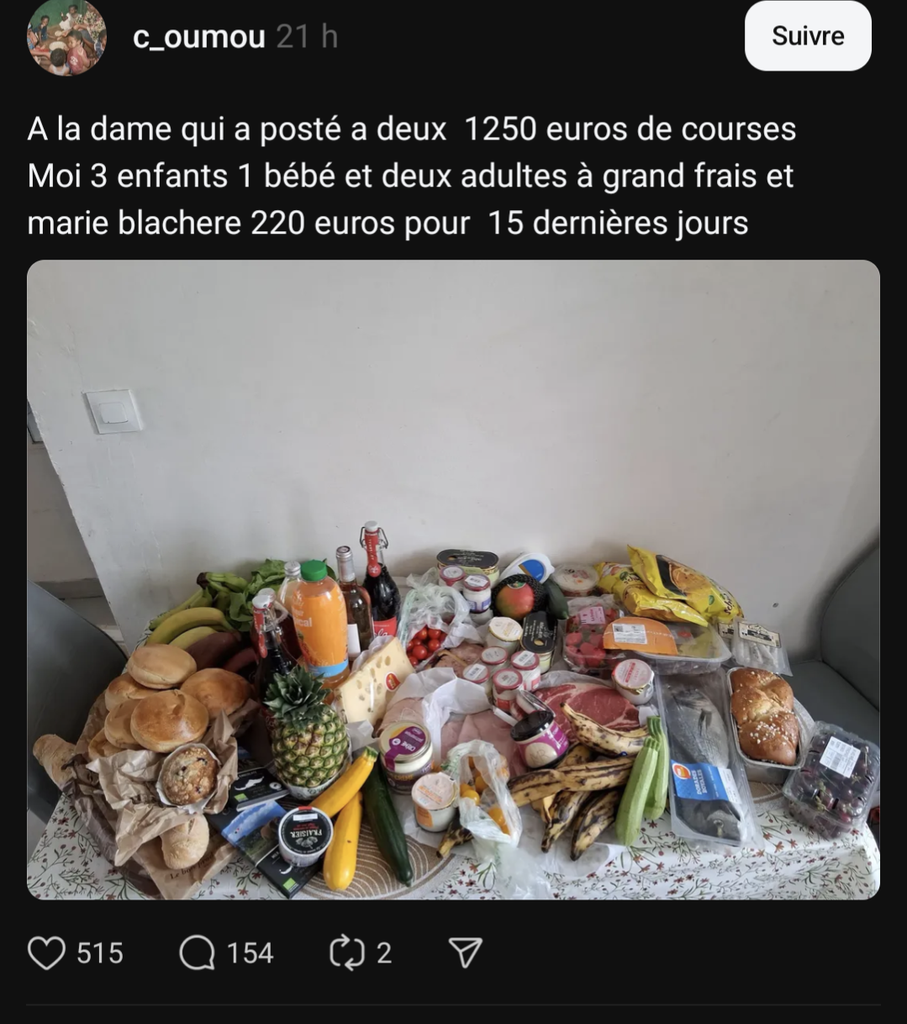
Task: Like this post with the heart icon
Action: [47, 953]
